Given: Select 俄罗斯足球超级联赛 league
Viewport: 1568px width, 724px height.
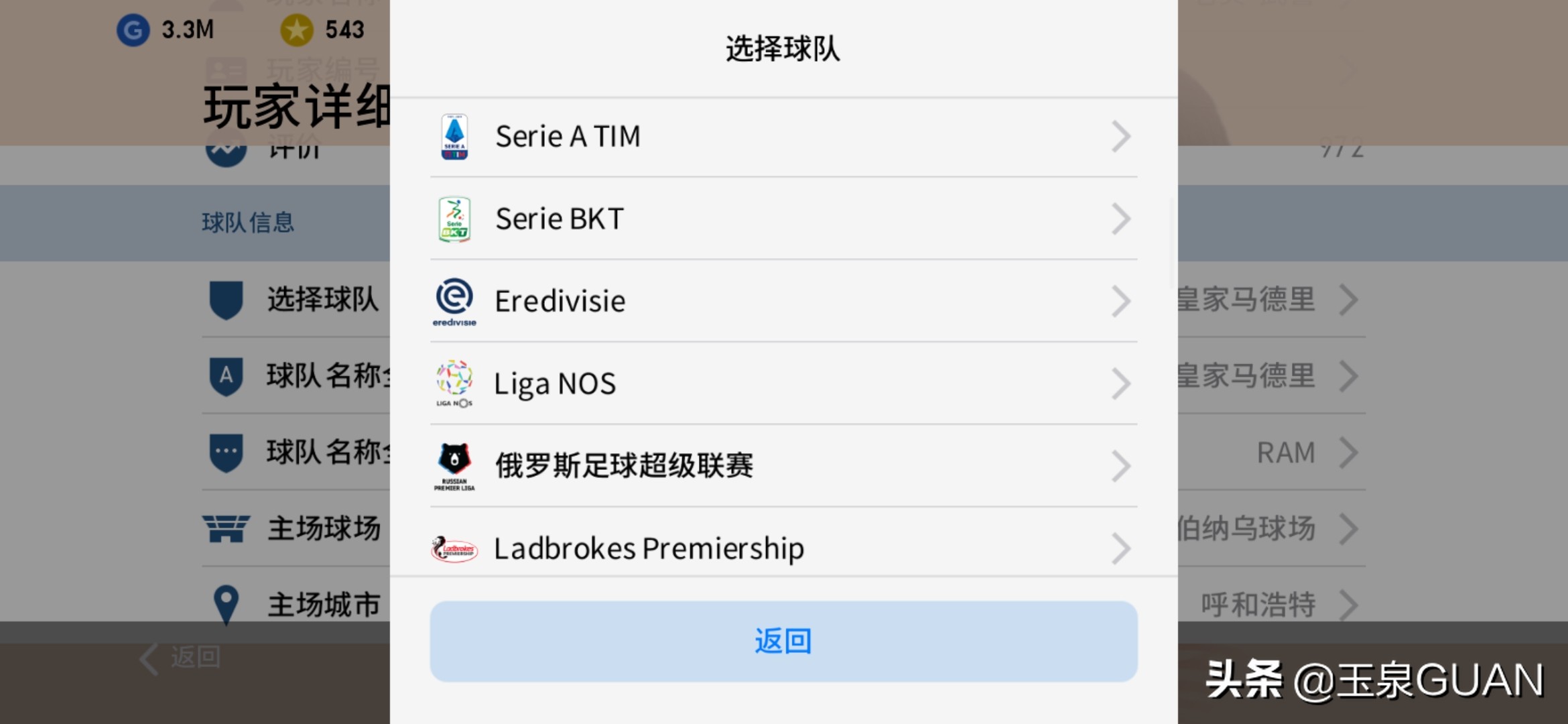Looking at the screenshot, I should (x=783, y=466).
